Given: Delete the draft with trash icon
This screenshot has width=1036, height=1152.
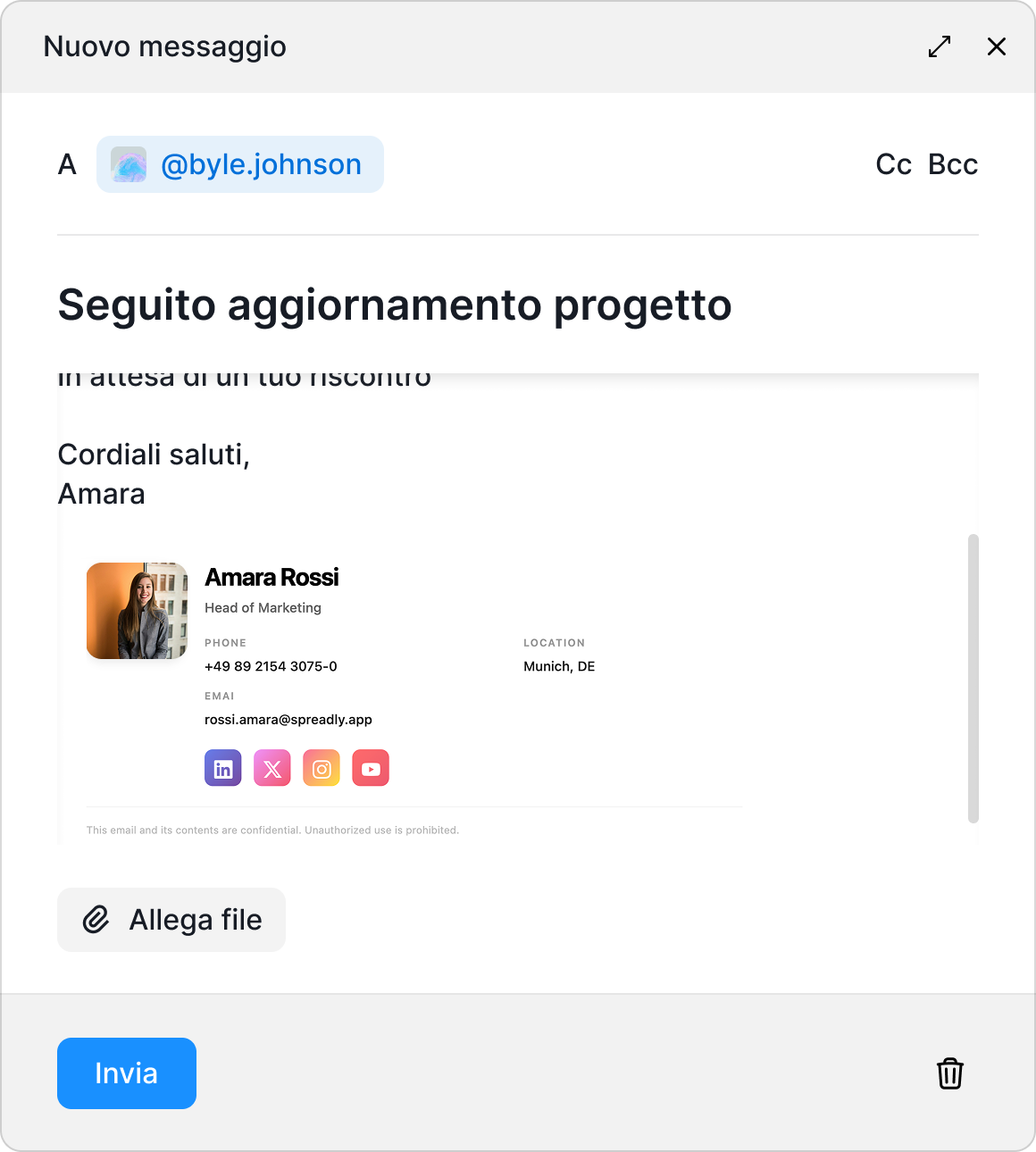Looking at the screenshot, I should (950, 1073).
